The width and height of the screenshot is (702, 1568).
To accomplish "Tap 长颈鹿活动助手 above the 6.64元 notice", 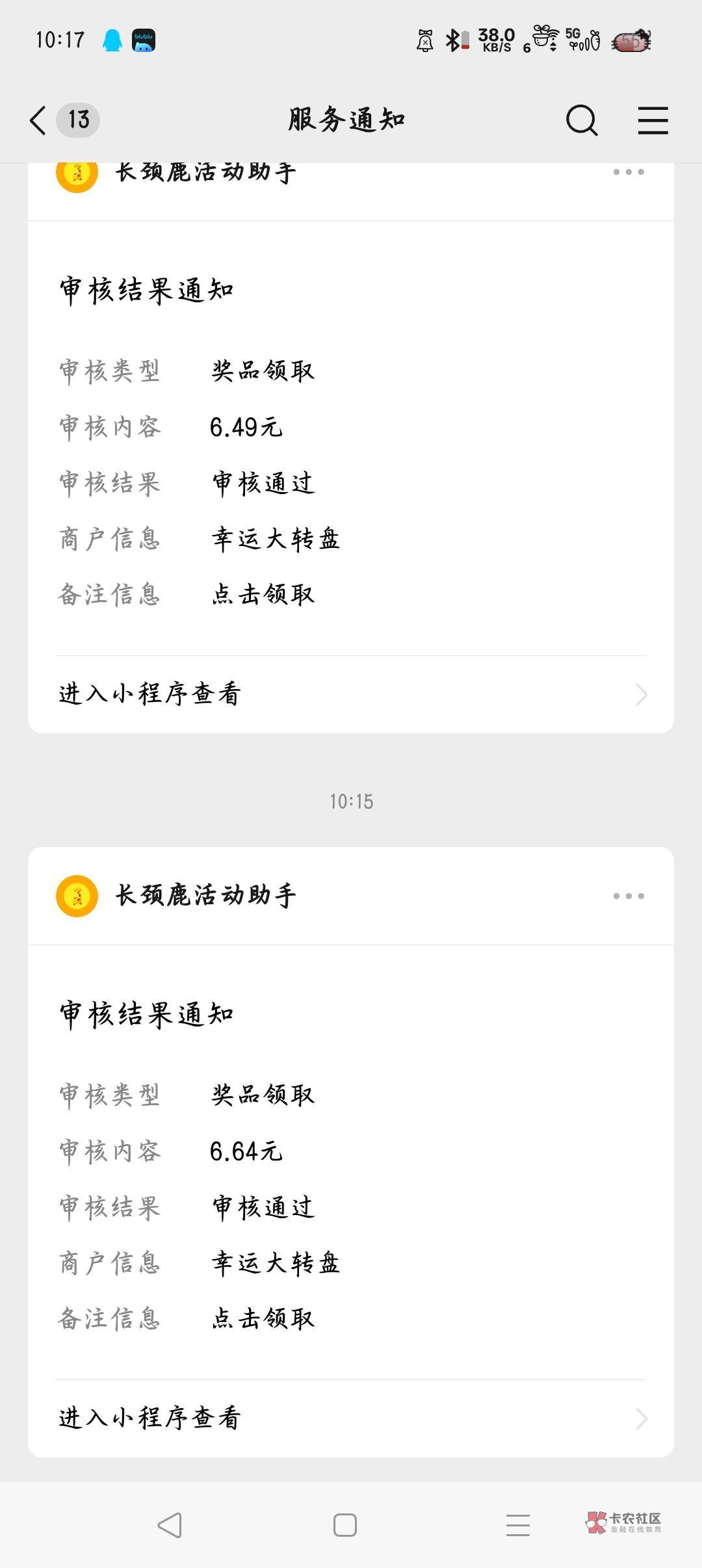I will tap(205, 896).
